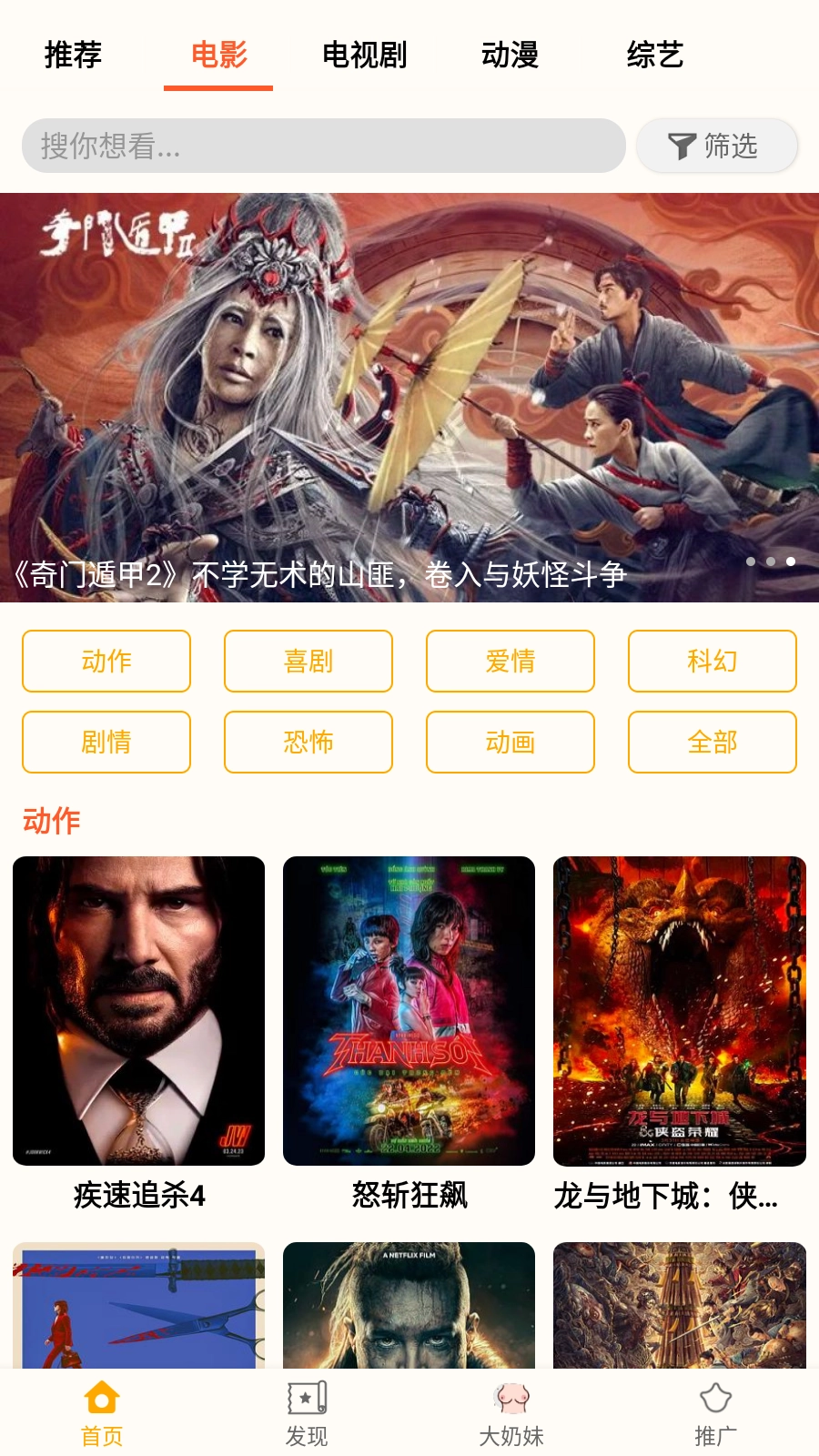The image size is (819, 1456).
Task: Open the 筛选 filter funnel icon
Action: tap(681, 146)
